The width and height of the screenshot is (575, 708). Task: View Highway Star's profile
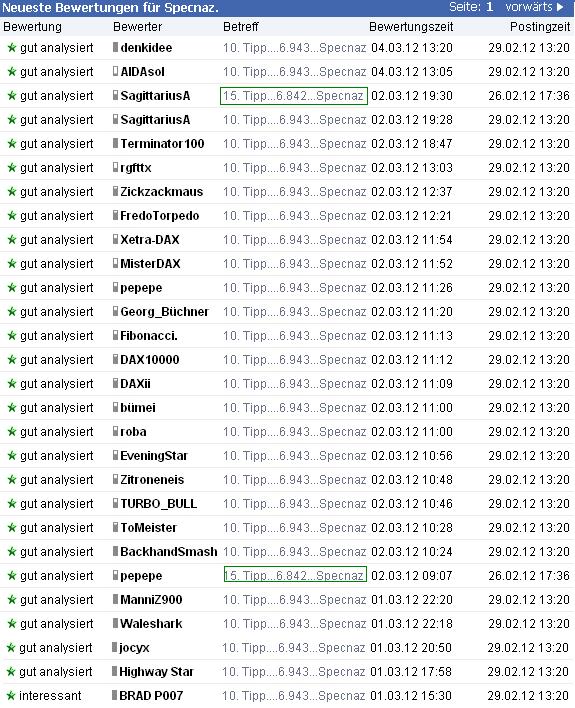156,671
